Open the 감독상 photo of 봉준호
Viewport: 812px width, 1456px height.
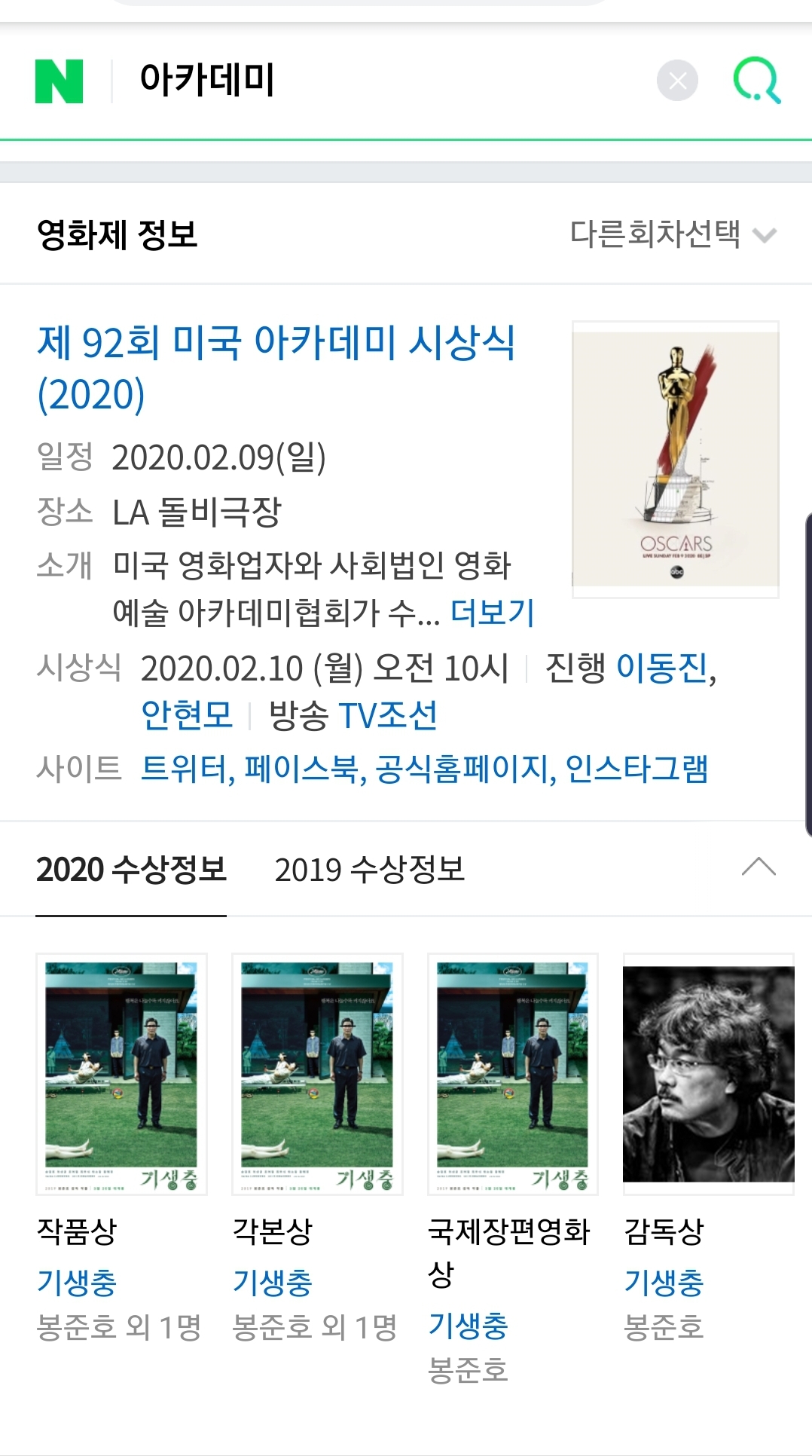pyautogui.click(x=709, y=1074)
